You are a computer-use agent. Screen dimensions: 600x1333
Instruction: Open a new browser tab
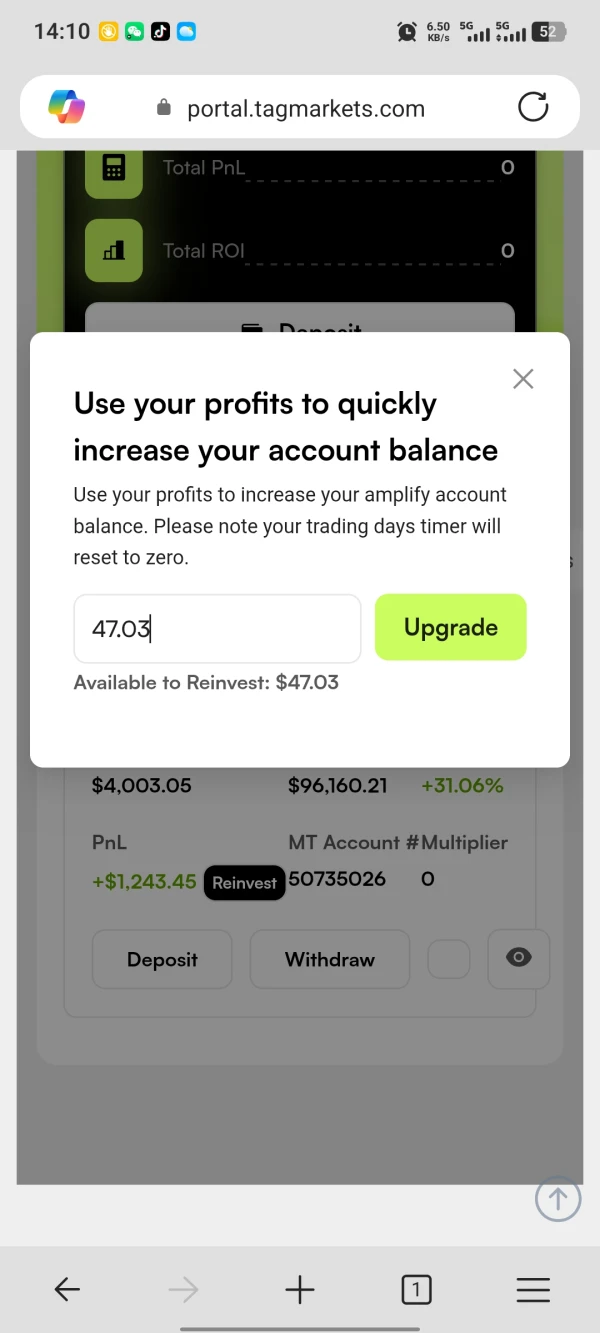[300, 1290]
